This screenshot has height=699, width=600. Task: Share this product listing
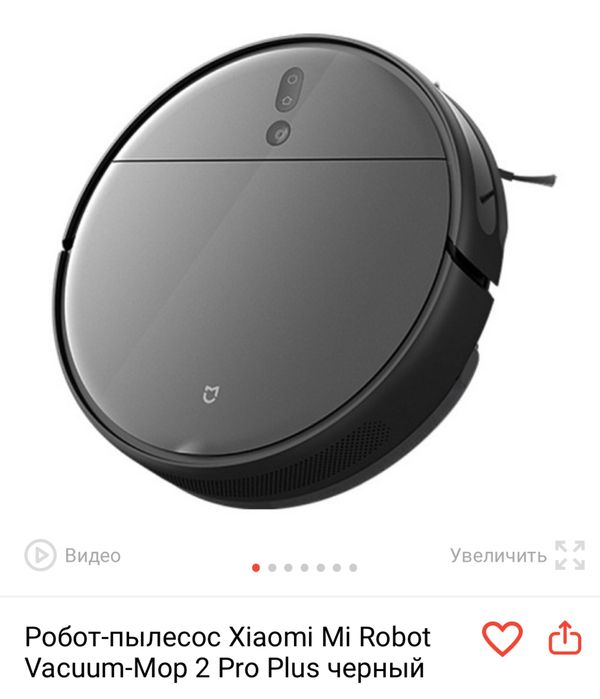(x=564, y=638)
